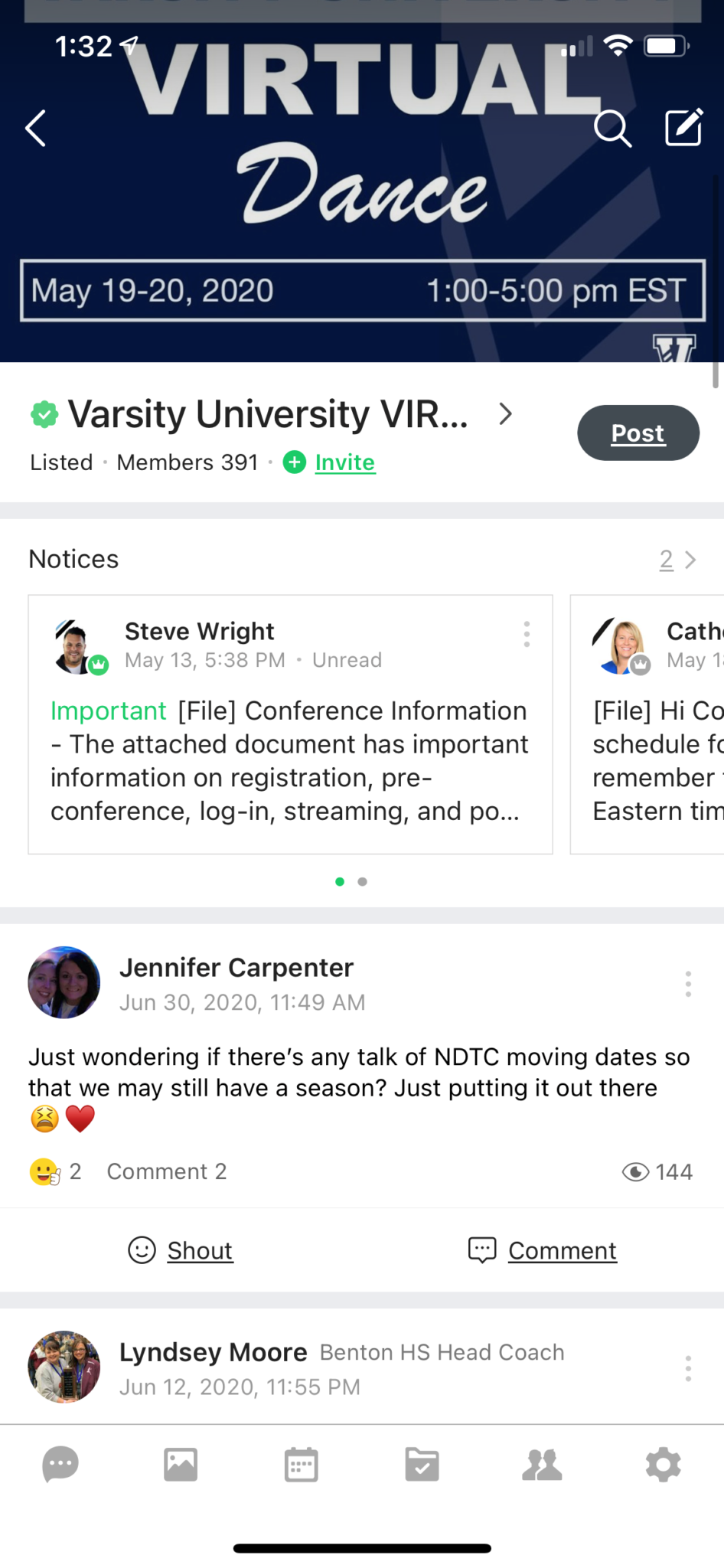Viewport: 724px width, 1568px height.
Task: Shout on Jennifer Carpenter's post
Action: click(181, 1250)
